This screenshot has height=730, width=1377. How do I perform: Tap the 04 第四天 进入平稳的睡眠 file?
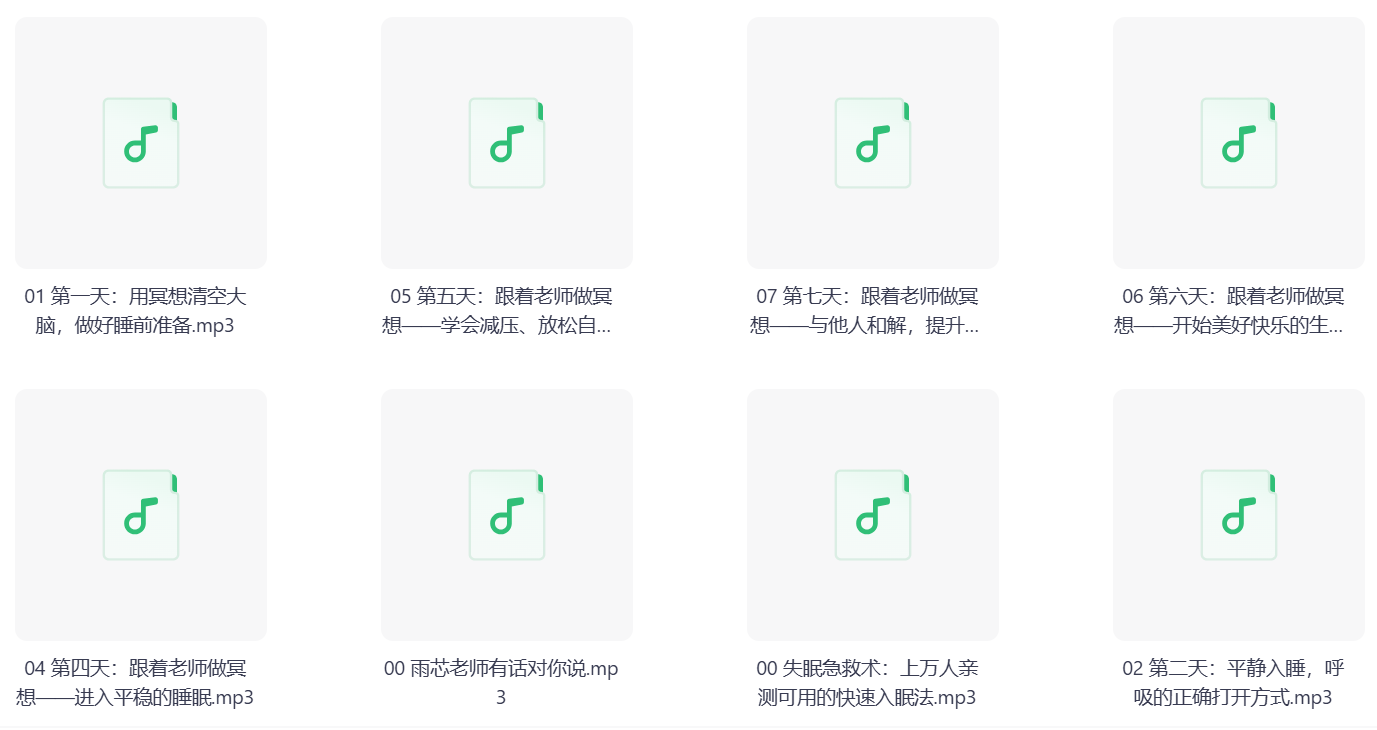[x=141, y=515]
